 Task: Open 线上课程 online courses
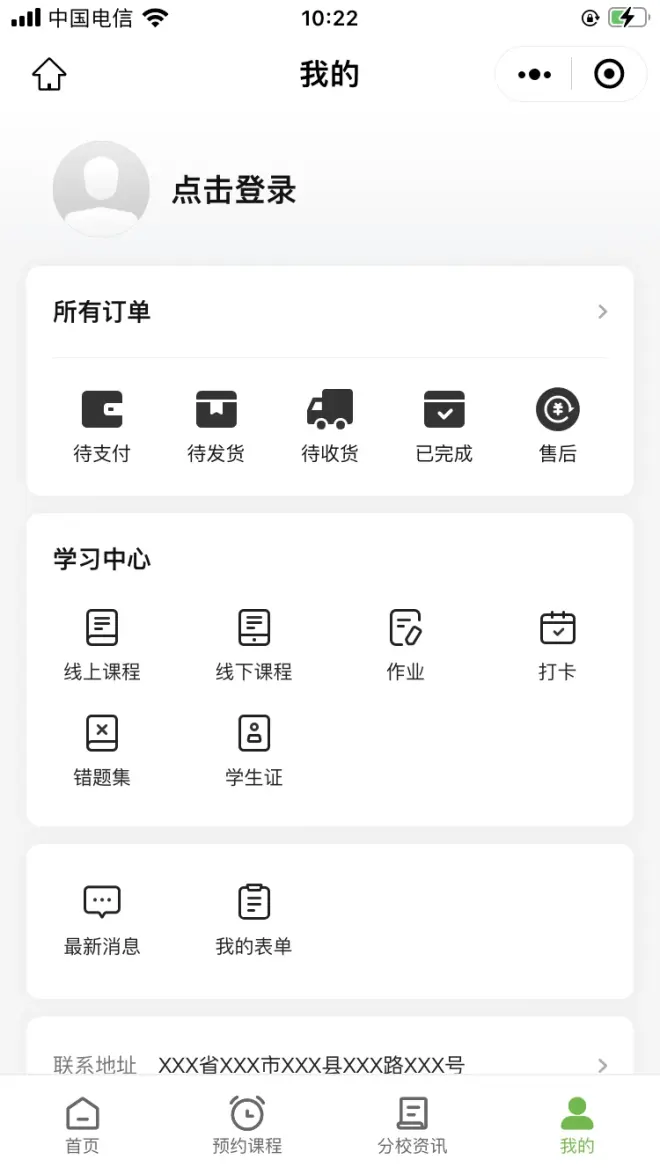click(102, 645)
